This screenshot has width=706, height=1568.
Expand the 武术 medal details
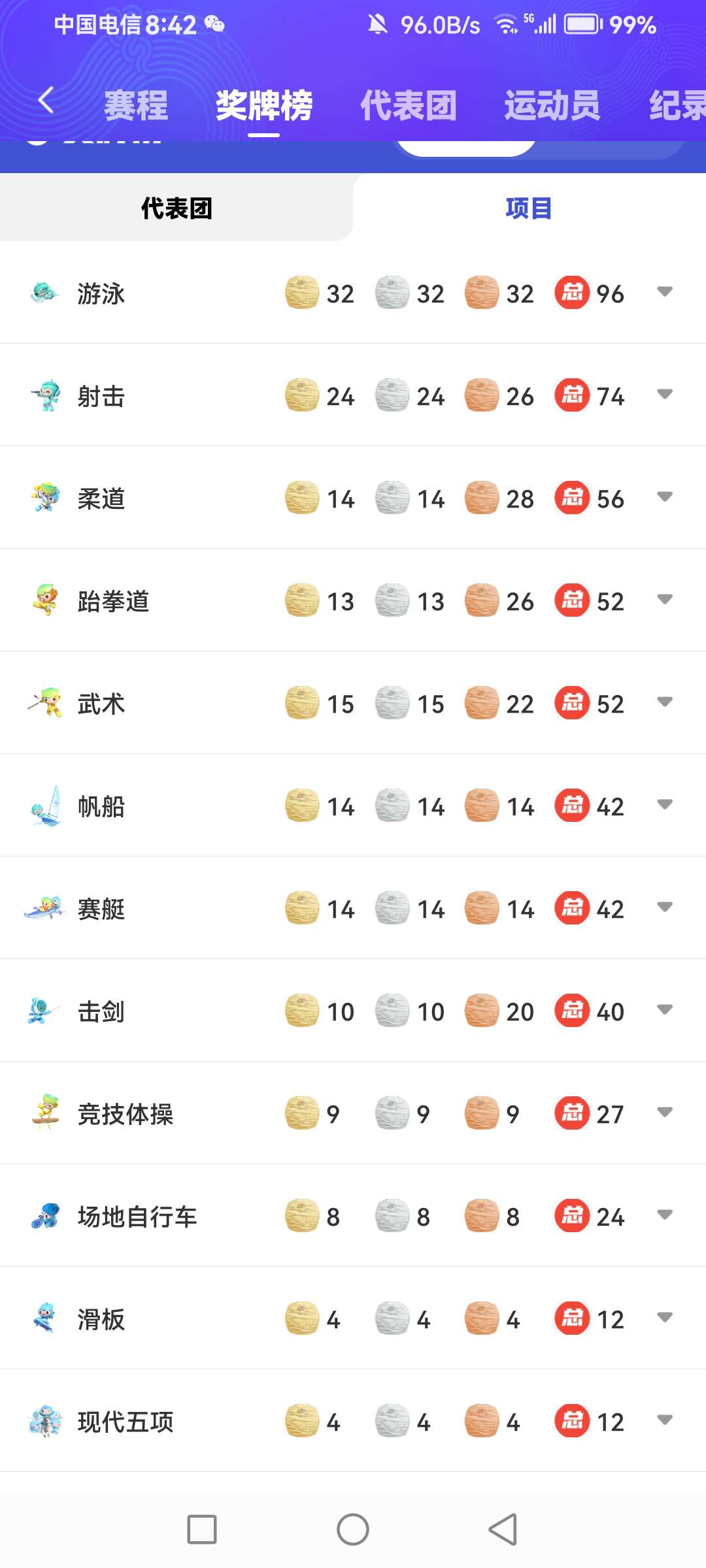(665, 702)
